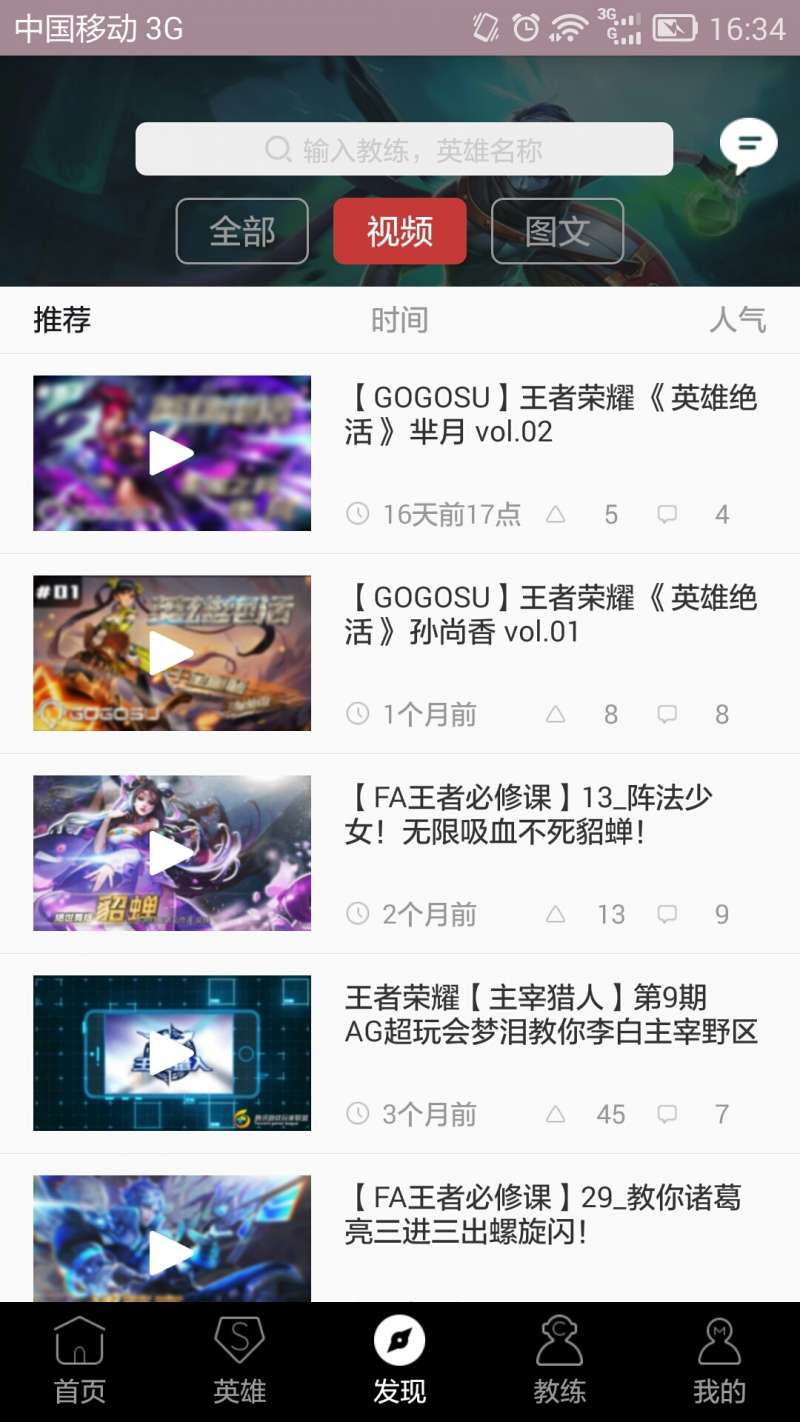Image resolution: width=800 pixels, height=1422 pixels.
Task: Open the 芈月 vol.02 video article
Action: [x=551, y=415]
